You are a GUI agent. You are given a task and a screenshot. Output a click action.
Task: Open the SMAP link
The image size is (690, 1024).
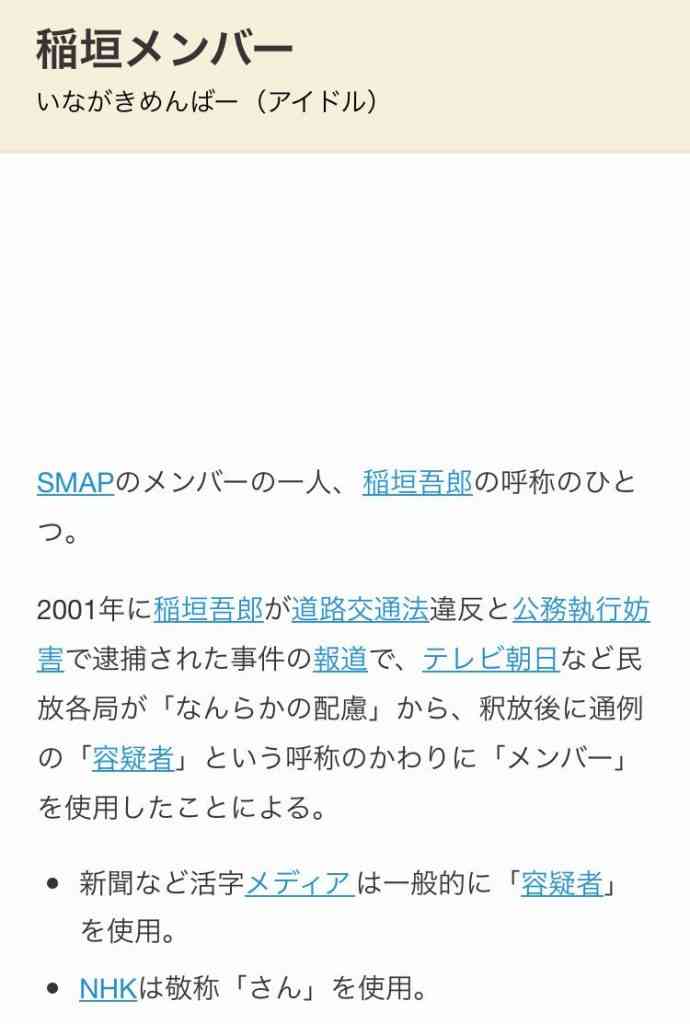75,483
